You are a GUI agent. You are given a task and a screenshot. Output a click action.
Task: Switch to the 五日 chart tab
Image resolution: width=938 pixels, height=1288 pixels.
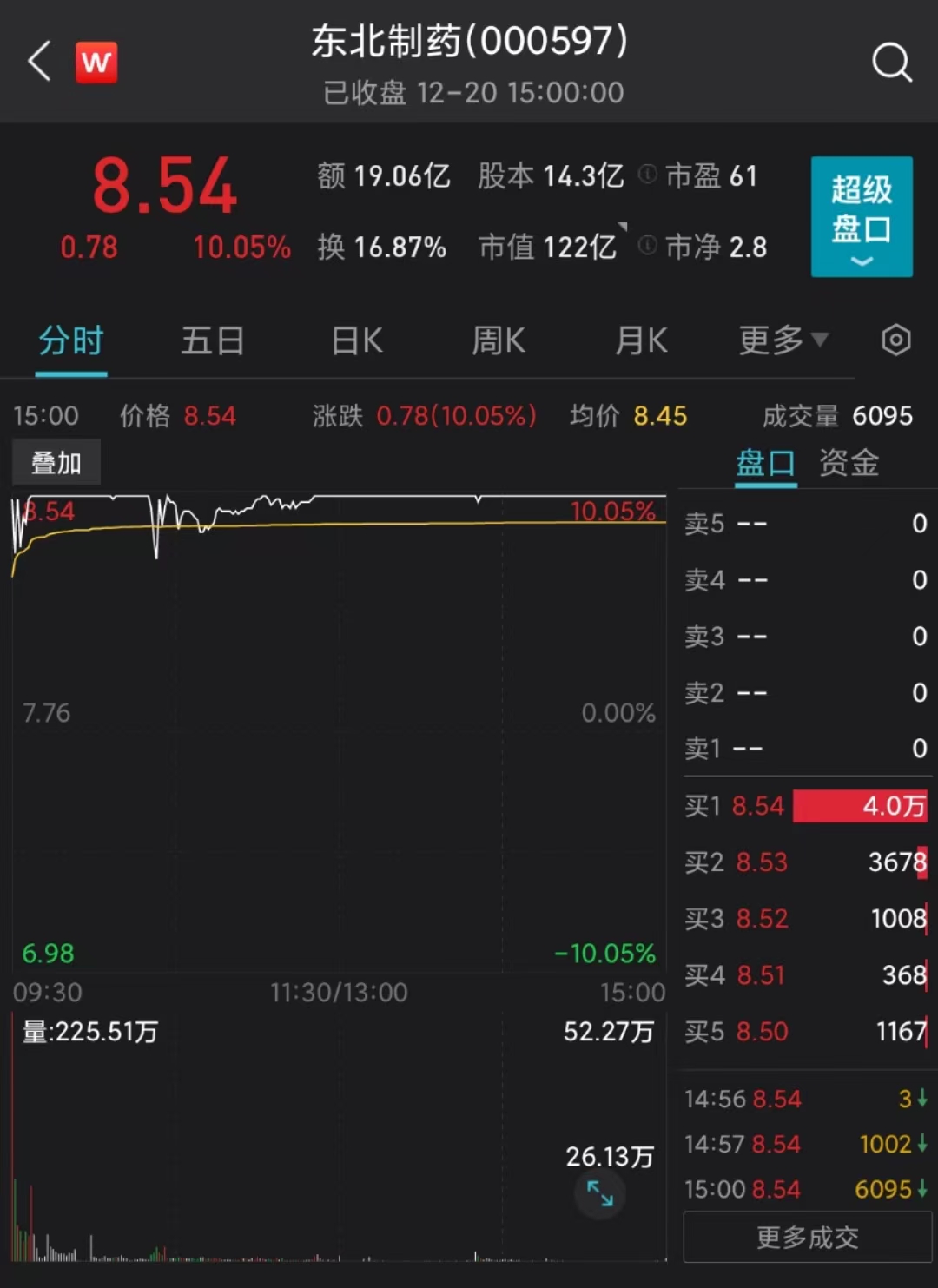(212, 340)
